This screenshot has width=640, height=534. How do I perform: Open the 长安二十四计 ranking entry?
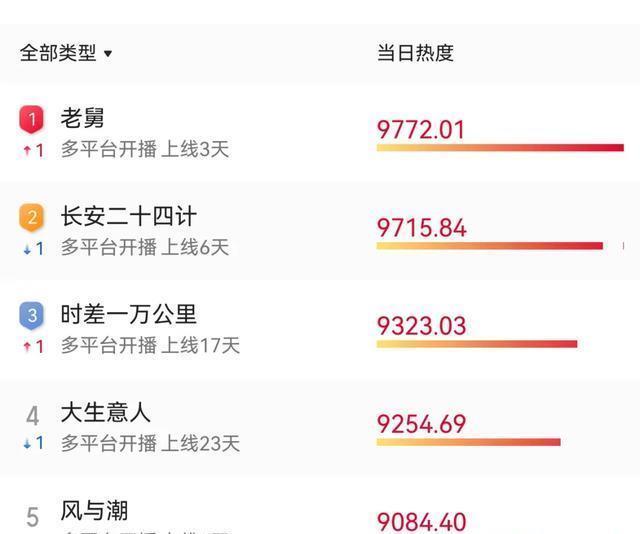320,231
